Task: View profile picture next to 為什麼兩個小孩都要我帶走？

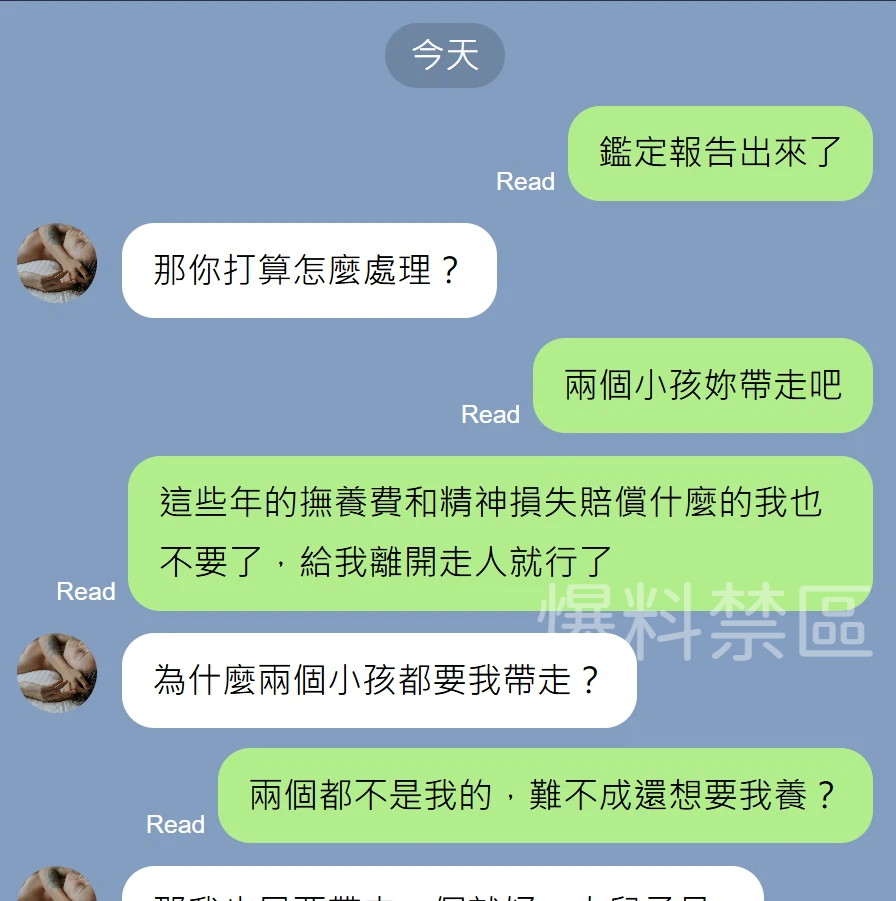Action: pyautogui.click(x=57, y=673)
